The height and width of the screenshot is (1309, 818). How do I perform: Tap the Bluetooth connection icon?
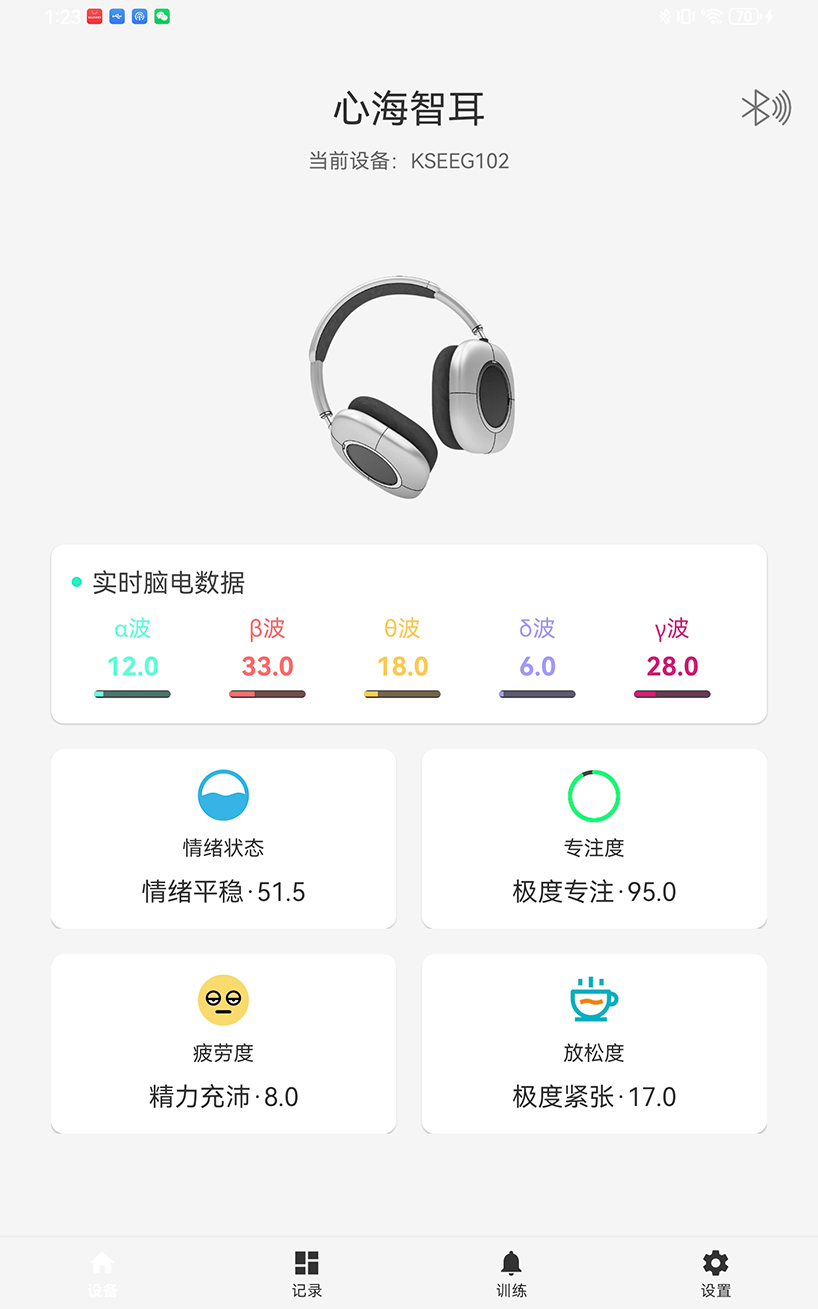[765, 108]
